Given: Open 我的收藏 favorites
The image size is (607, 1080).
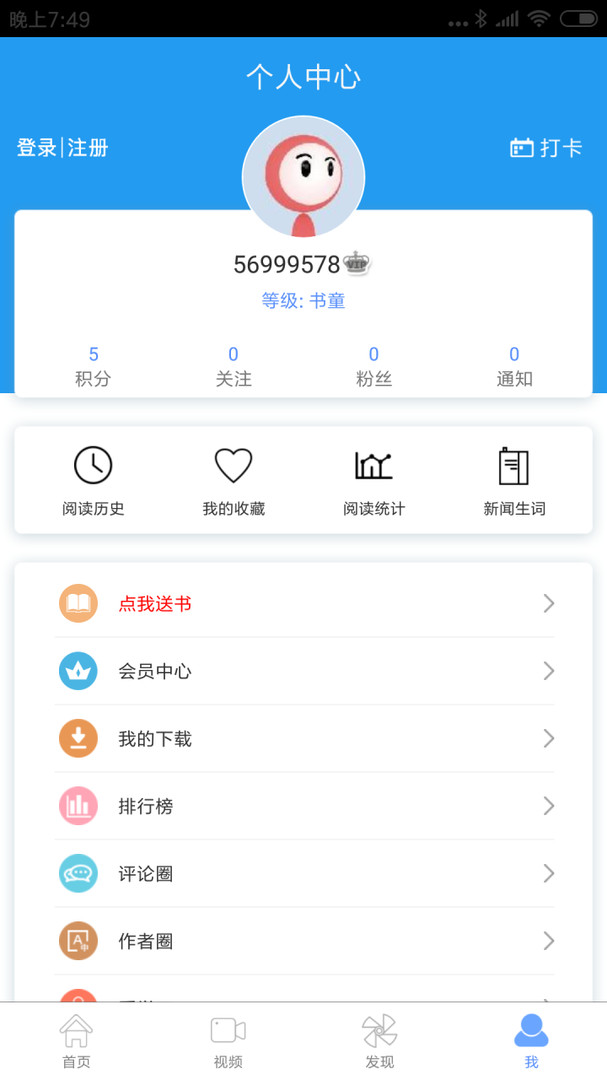Looking at the screenshot, I should pyautogui.click(x=234, y=481).
